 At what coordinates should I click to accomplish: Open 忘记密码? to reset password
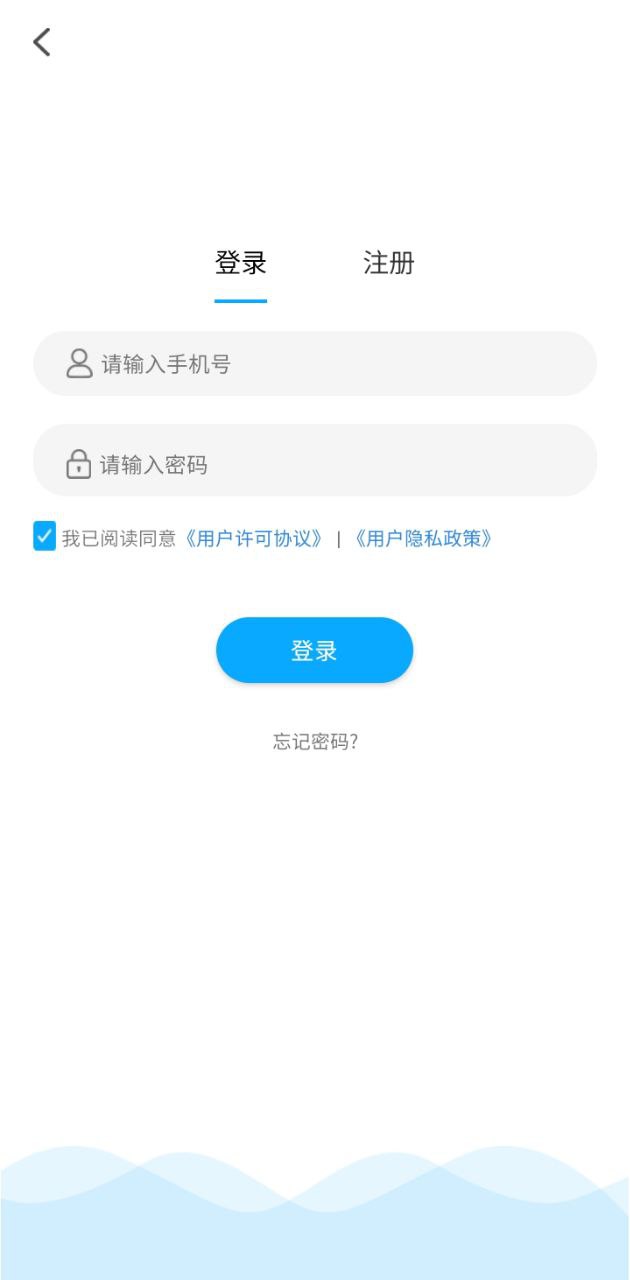(x=315, y=742)
